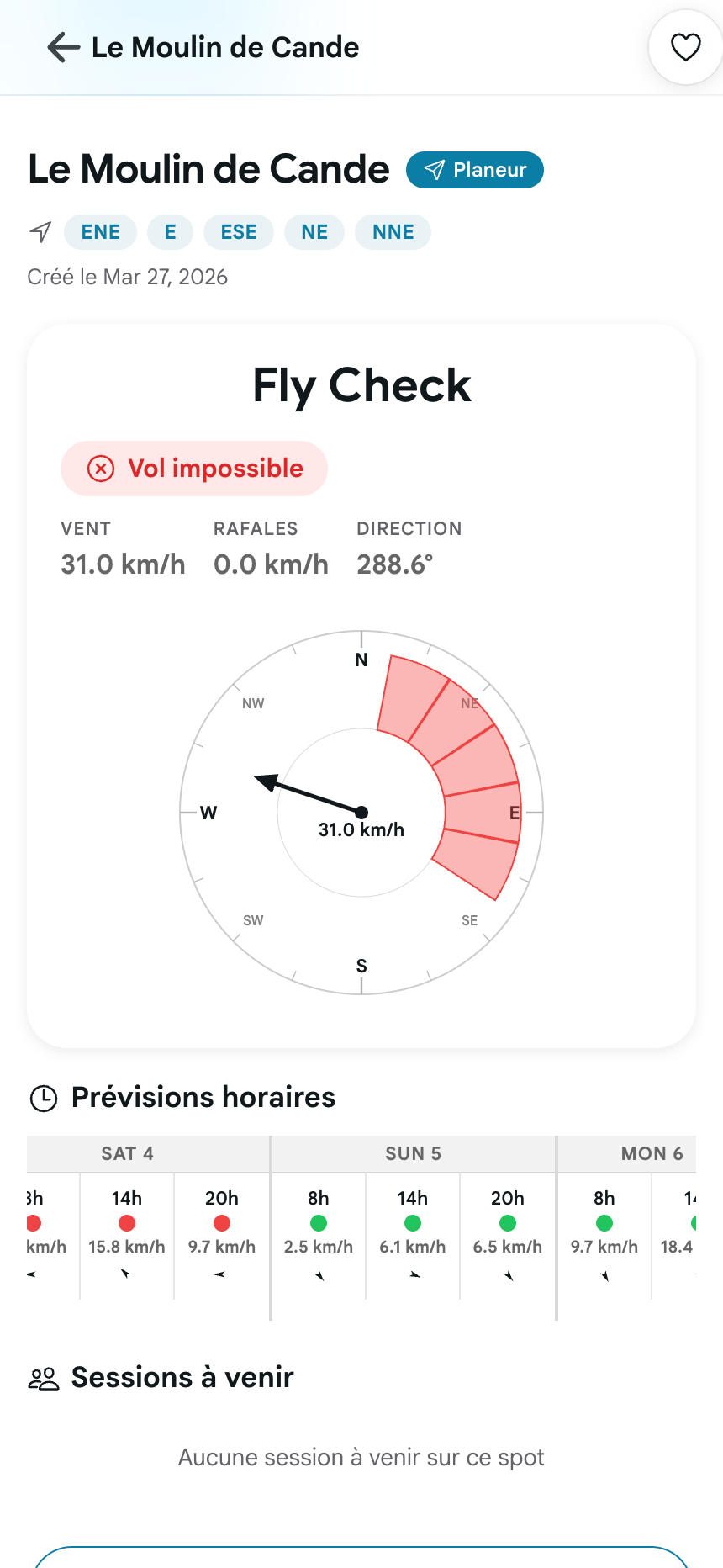
Task: Tap the Vol impossible status banner
Action: (193, 469)
